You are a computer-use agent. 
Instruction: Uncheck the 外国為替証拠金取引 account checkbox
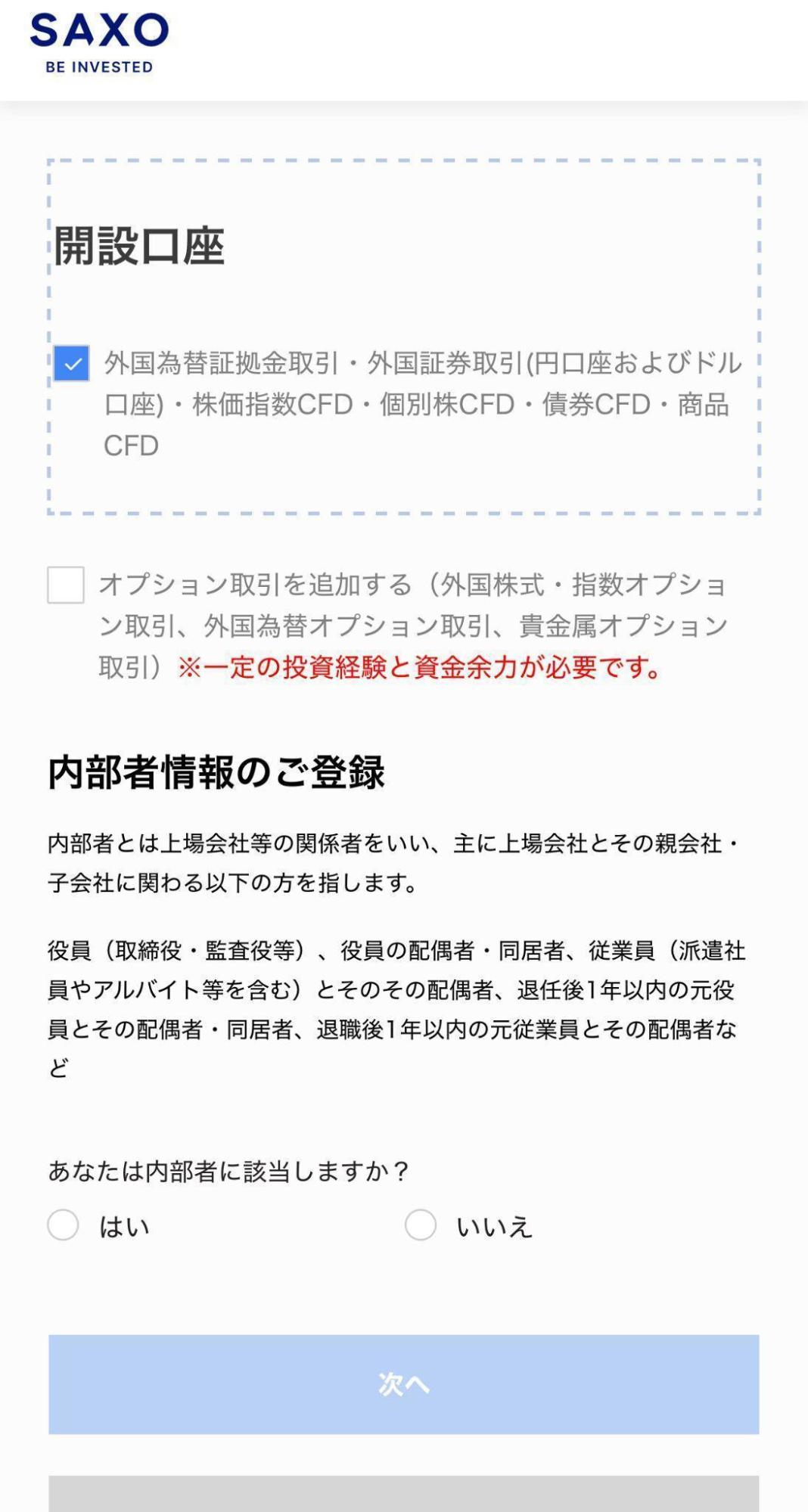click(72, 364)
